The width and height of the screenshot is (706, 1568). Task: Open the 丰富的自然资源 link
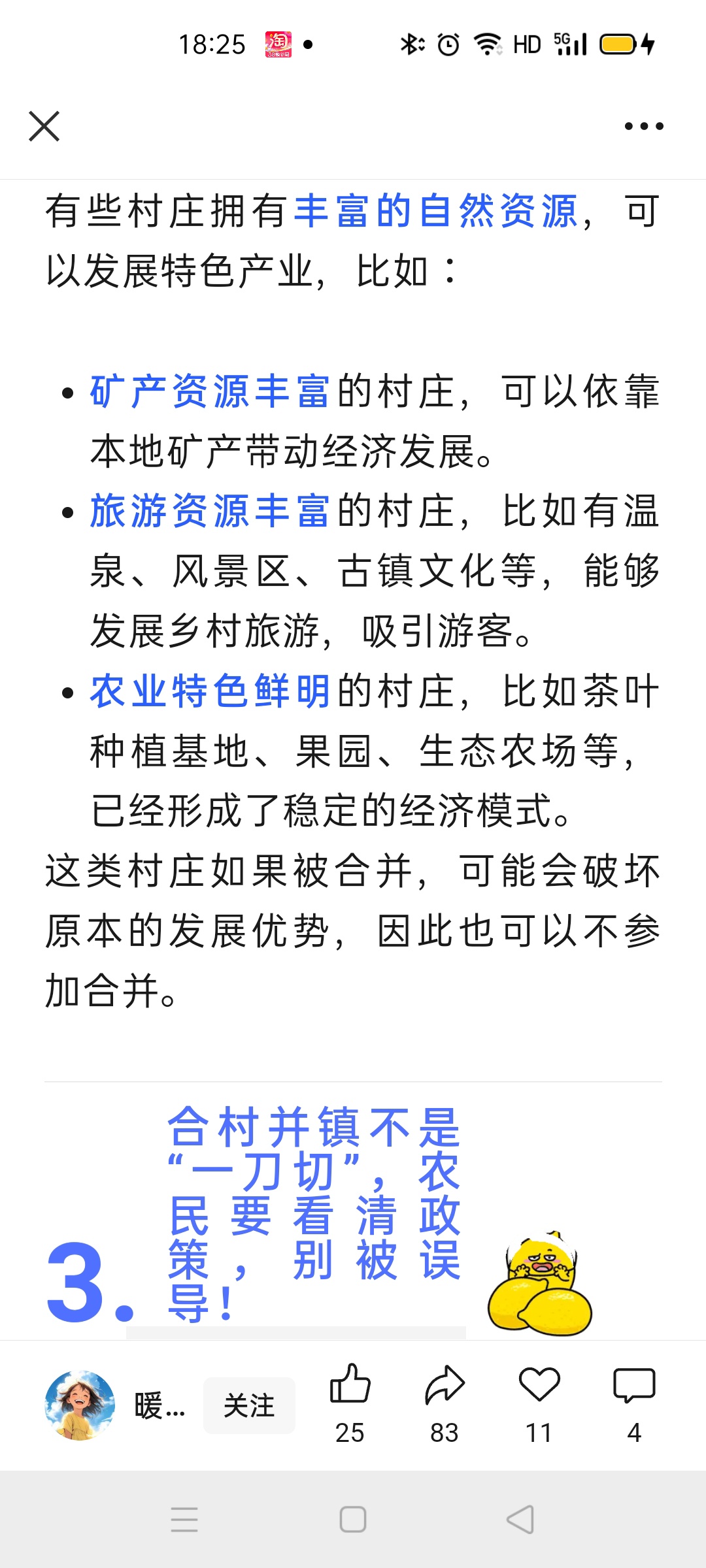coord(436,211)
